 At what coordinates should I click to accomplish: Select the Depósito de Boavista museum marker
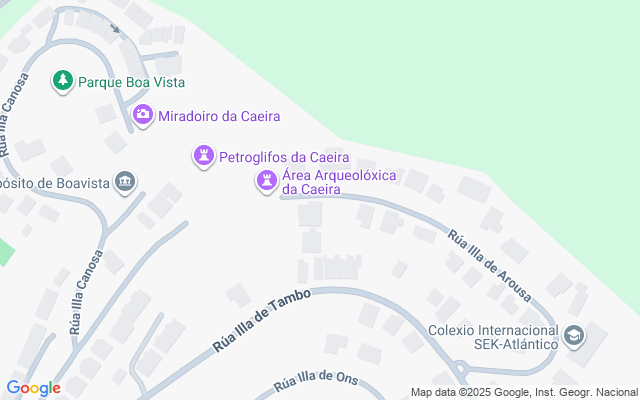click(125, 182)
